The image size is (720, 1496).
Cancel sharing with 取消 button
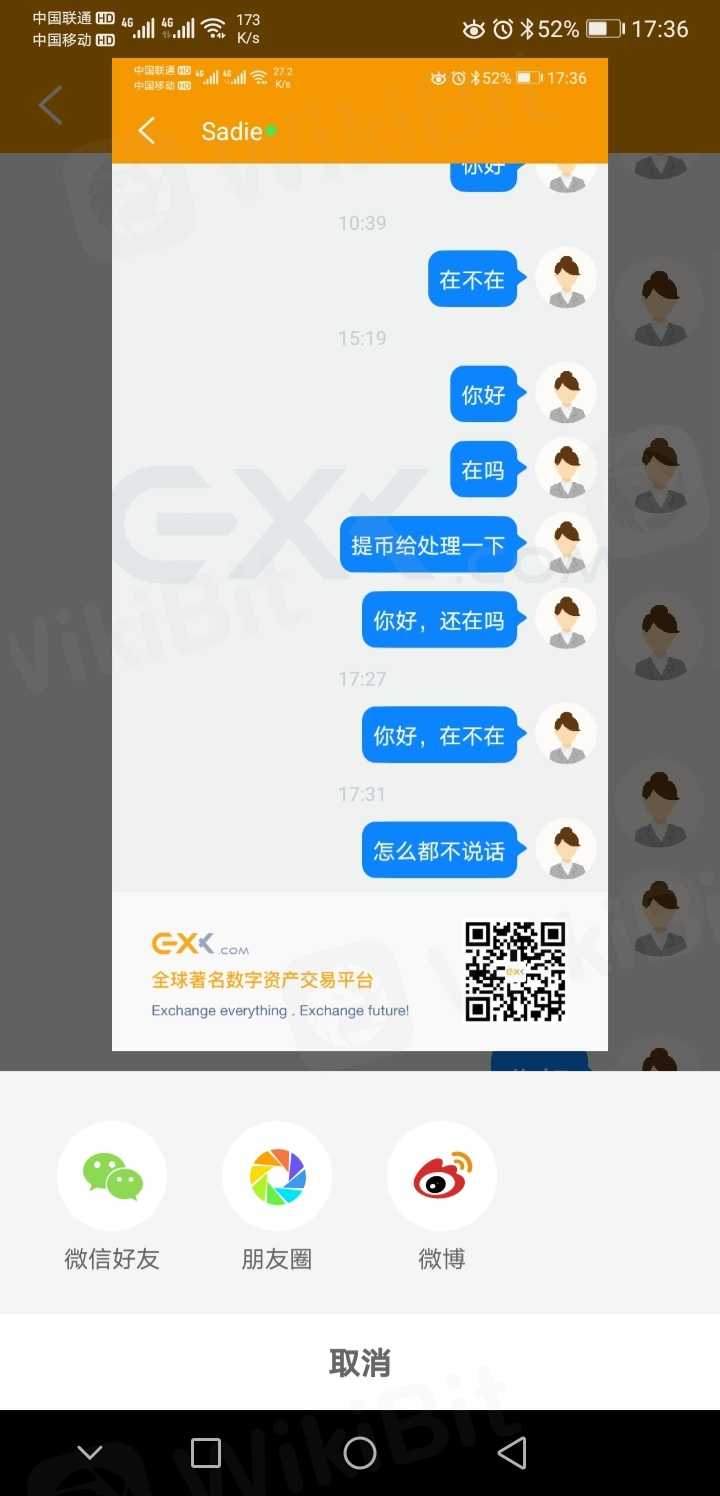(360, 1362)
